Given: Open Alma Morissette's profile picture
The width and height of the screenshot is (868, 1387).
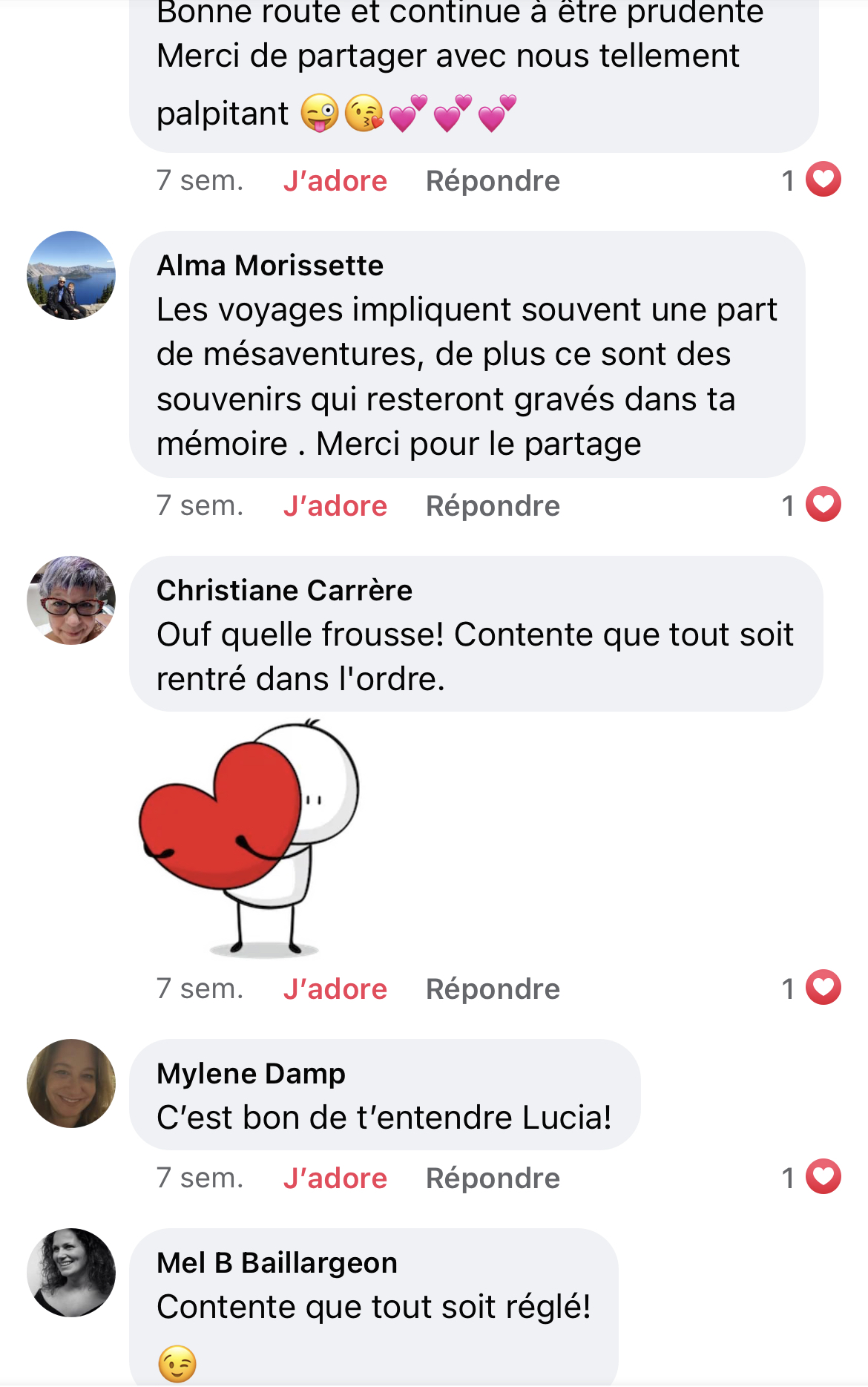Looking at the screenshot, I should (x=71, y=275).
